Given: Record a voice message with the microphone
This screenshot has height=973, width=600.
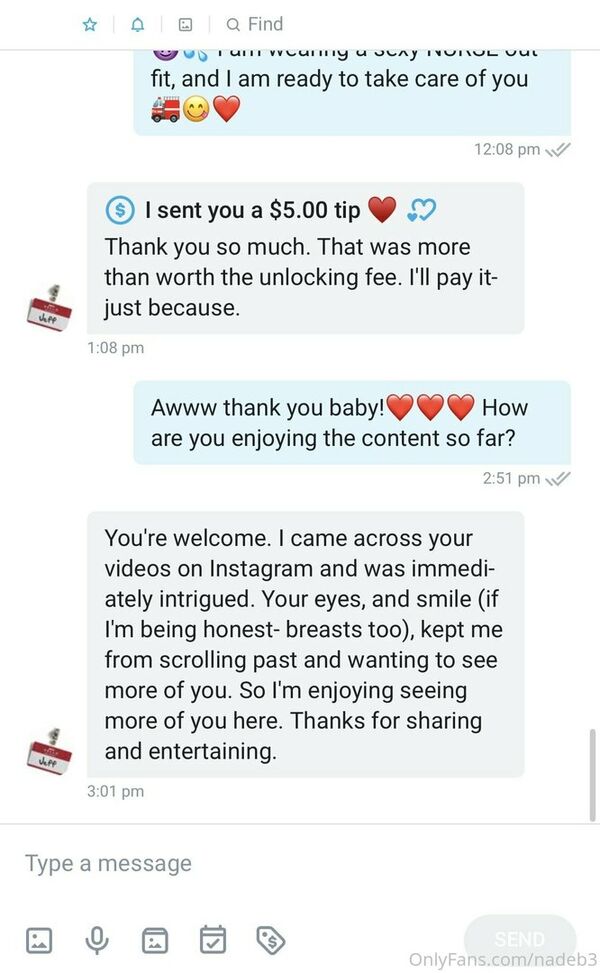Looking at the screenshot, I should pos(97,939).
